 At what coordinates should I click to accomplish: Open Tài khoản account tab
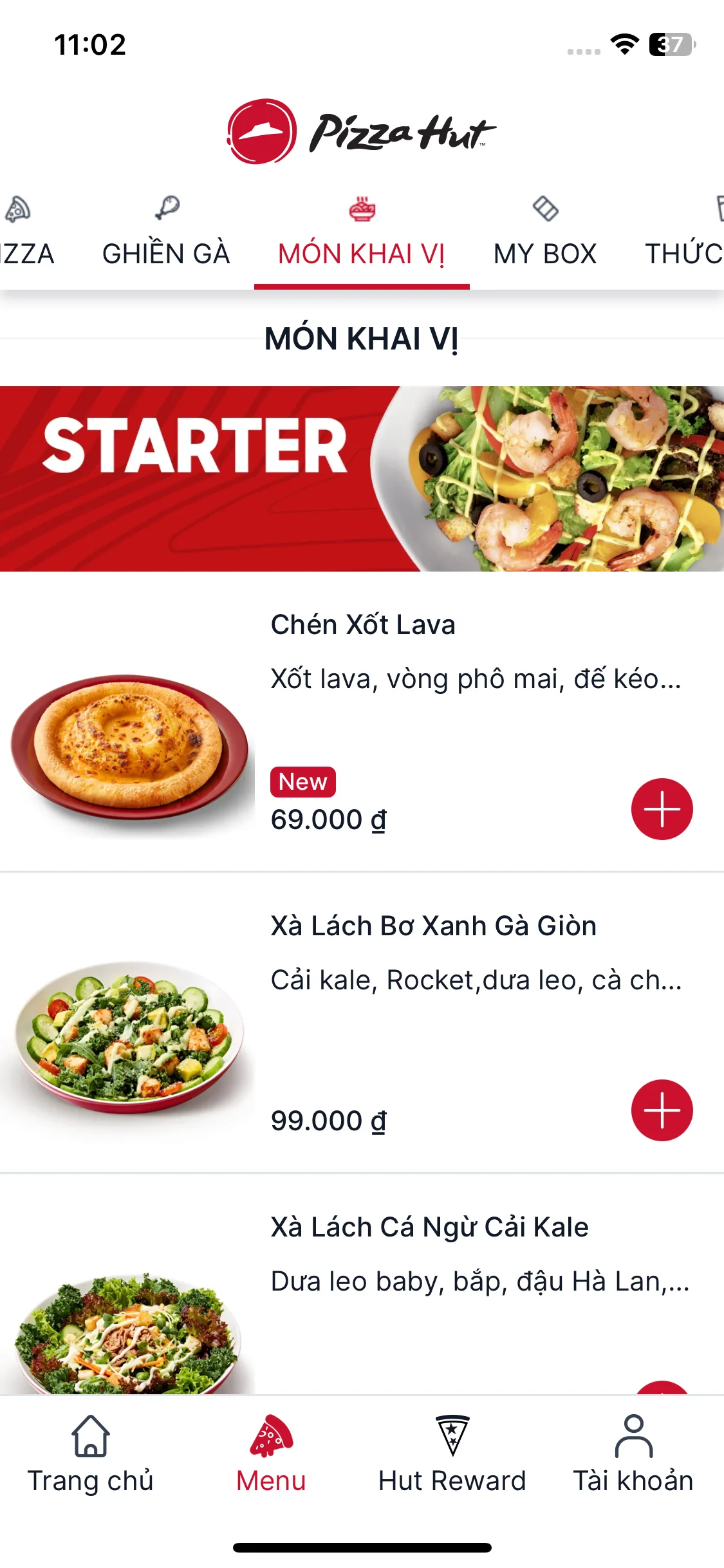pyautogui.click(x=633, y=1456)
